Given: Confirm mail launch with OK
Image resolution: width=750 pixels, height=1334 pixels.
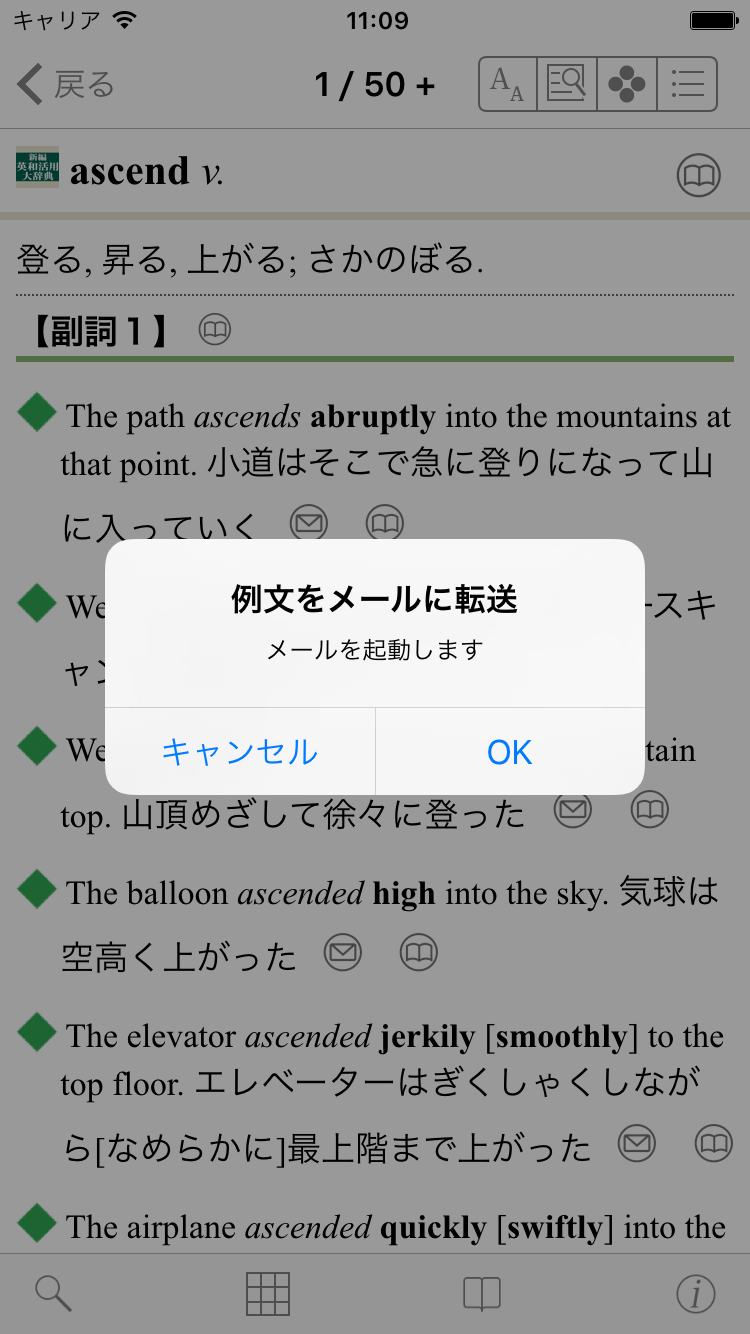Looking at the screenshot, I should [x=510, y=752].
